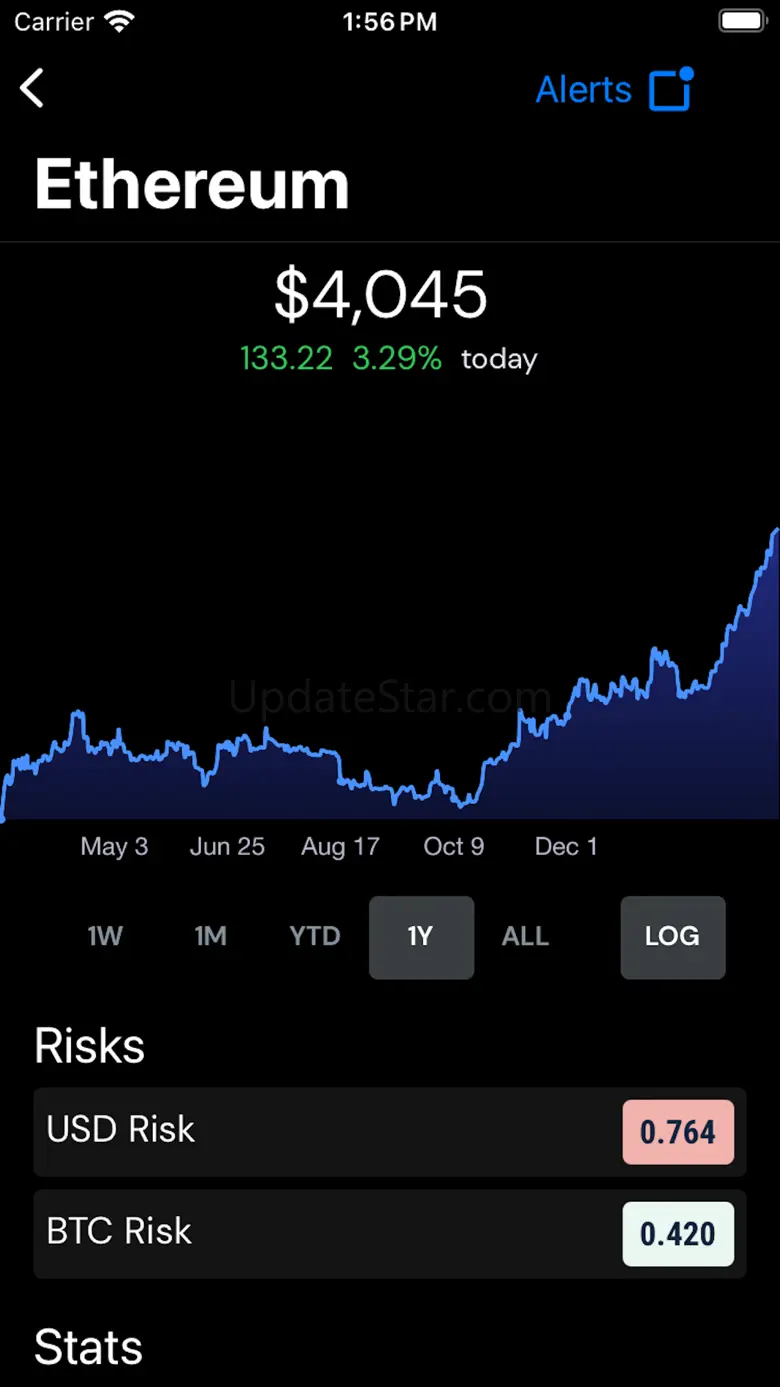Image resolution: width=780 pixels, height=1387 pixels.
Task: Select the 1M chart range
Action: tap(210, 937)
